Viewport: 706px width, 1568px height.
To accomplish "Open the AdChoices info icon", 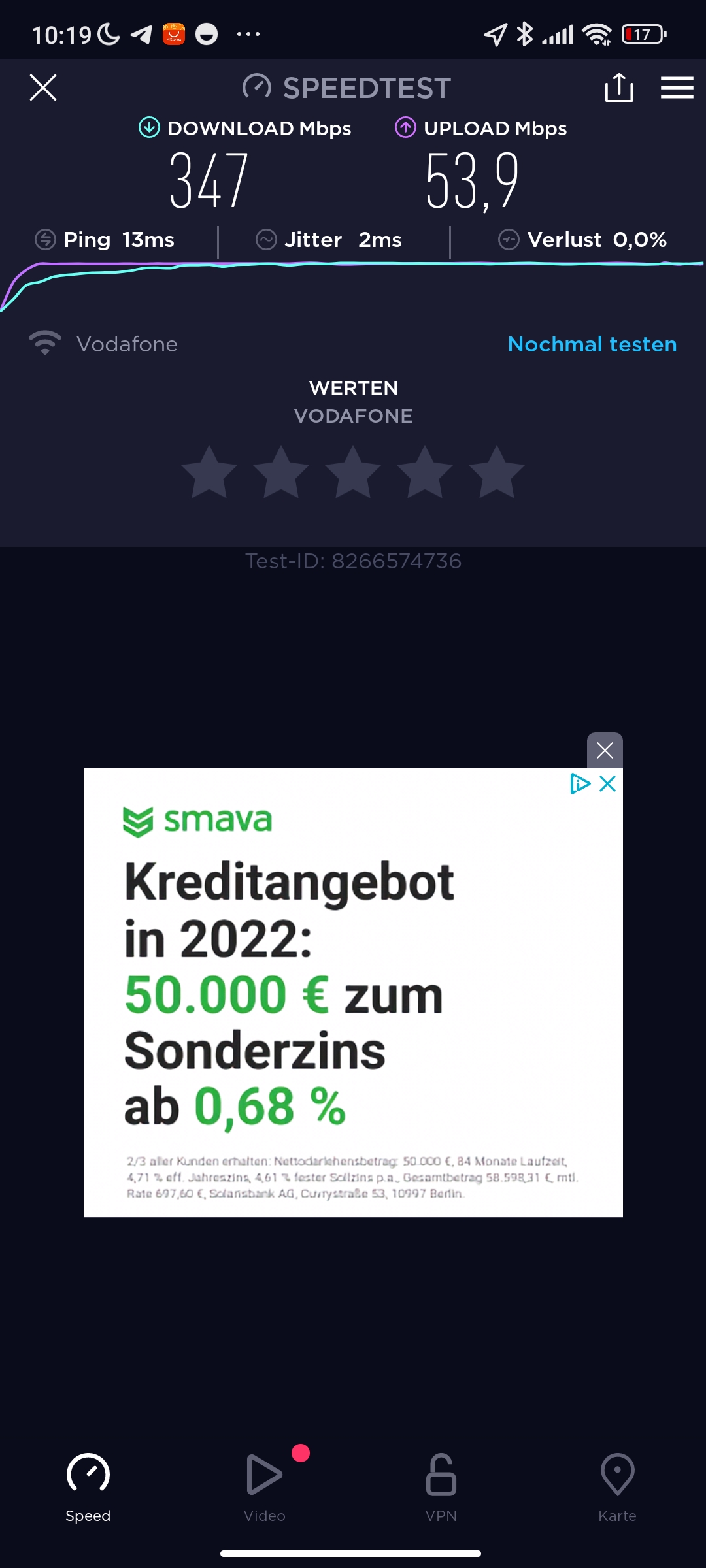I will tap(580, 783).
